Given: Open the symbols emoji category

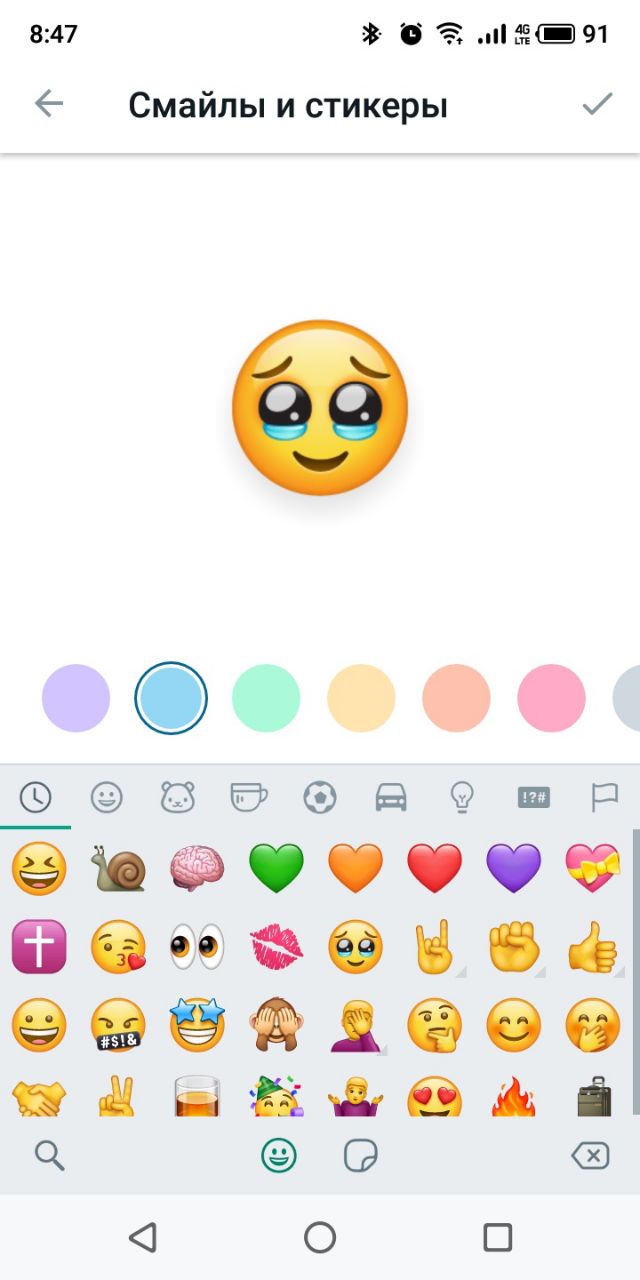Looking at the screenshot, I should click(x=533, y=797).
